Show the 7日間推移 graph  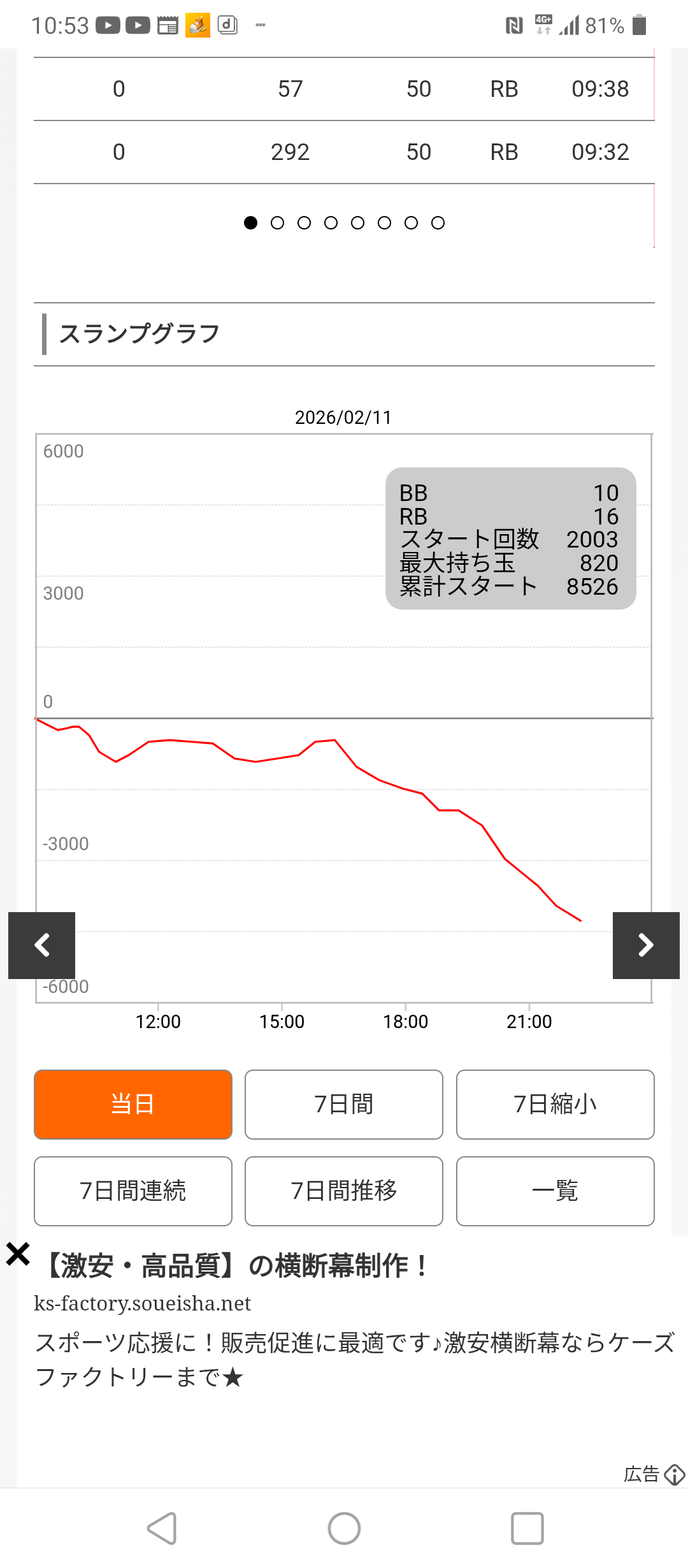pos(344,1191)
